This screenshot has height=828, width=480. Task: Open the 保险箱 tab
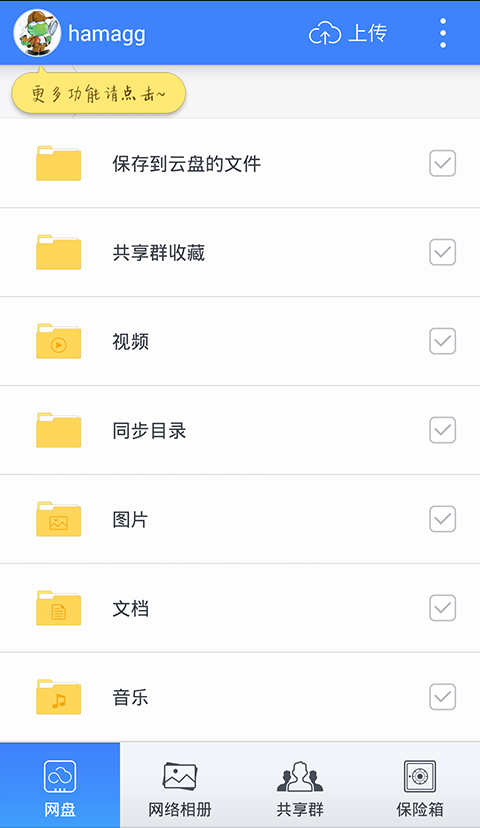coord(420,785)
